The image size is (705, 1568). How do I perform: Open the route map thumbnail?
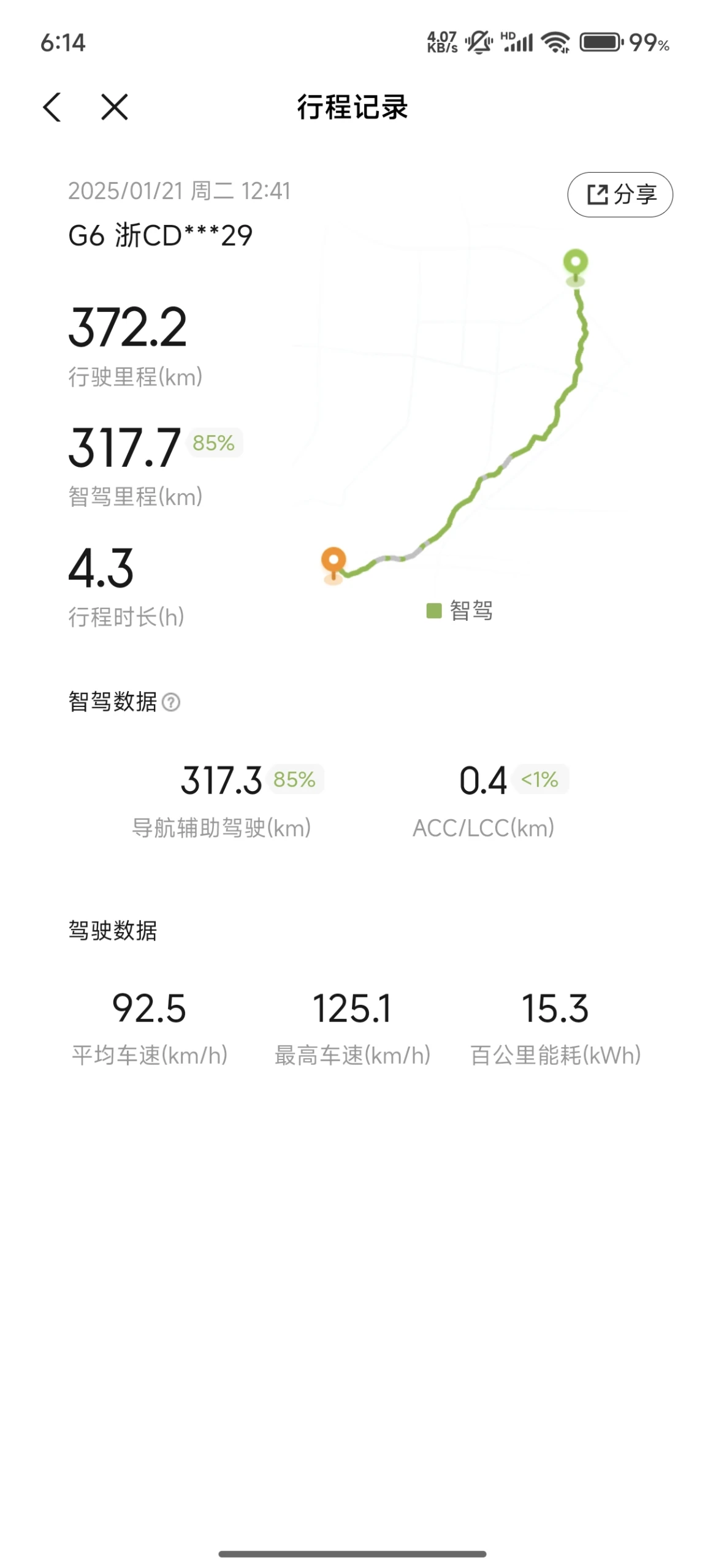[466, 417]
